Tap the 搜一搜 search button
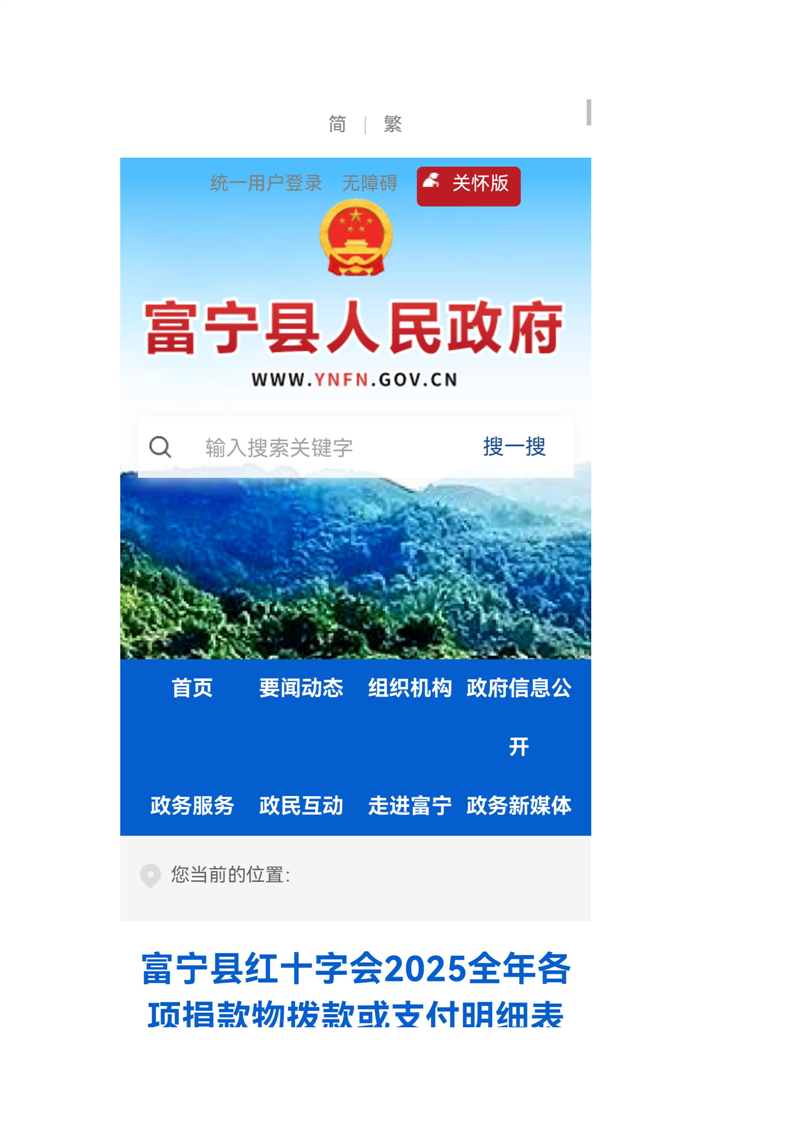This screenshot has width=793, height=1122. (x=514, y=446)
